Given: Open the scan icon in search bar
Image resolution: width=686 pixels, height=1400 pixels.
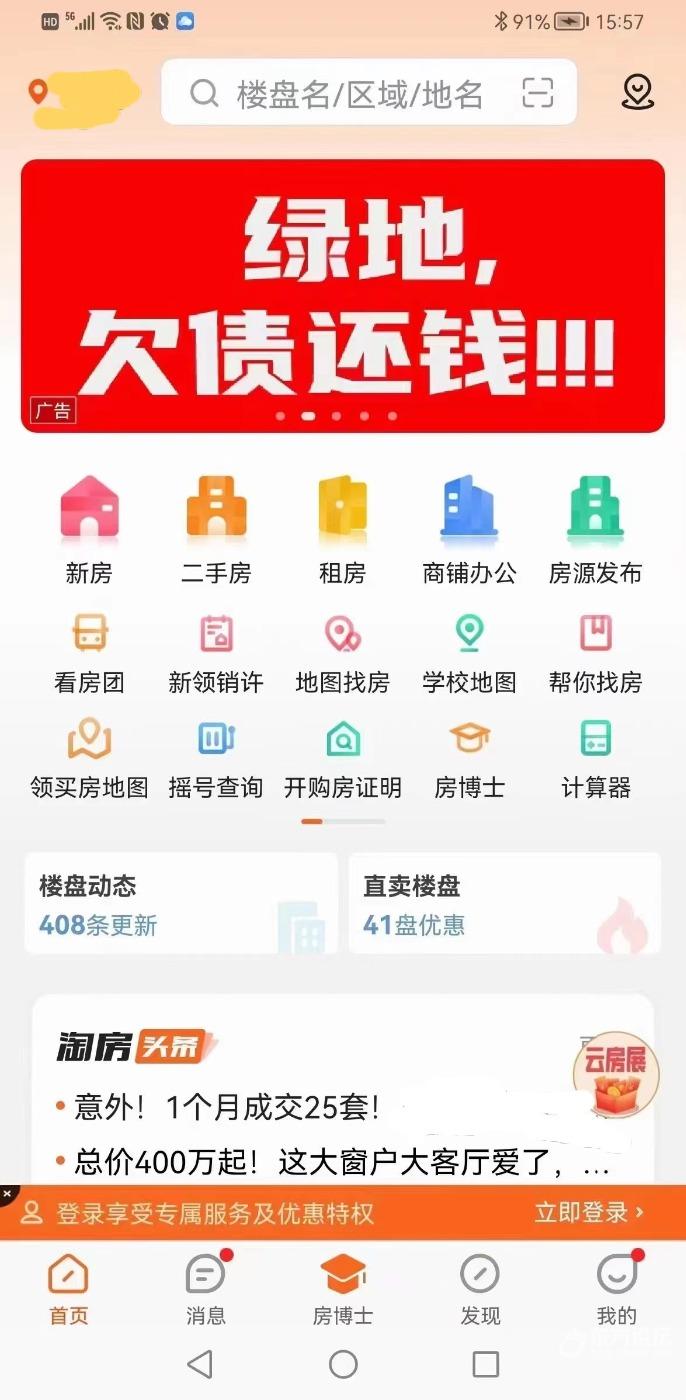Looking at the screenshot, I should point(538,93).
